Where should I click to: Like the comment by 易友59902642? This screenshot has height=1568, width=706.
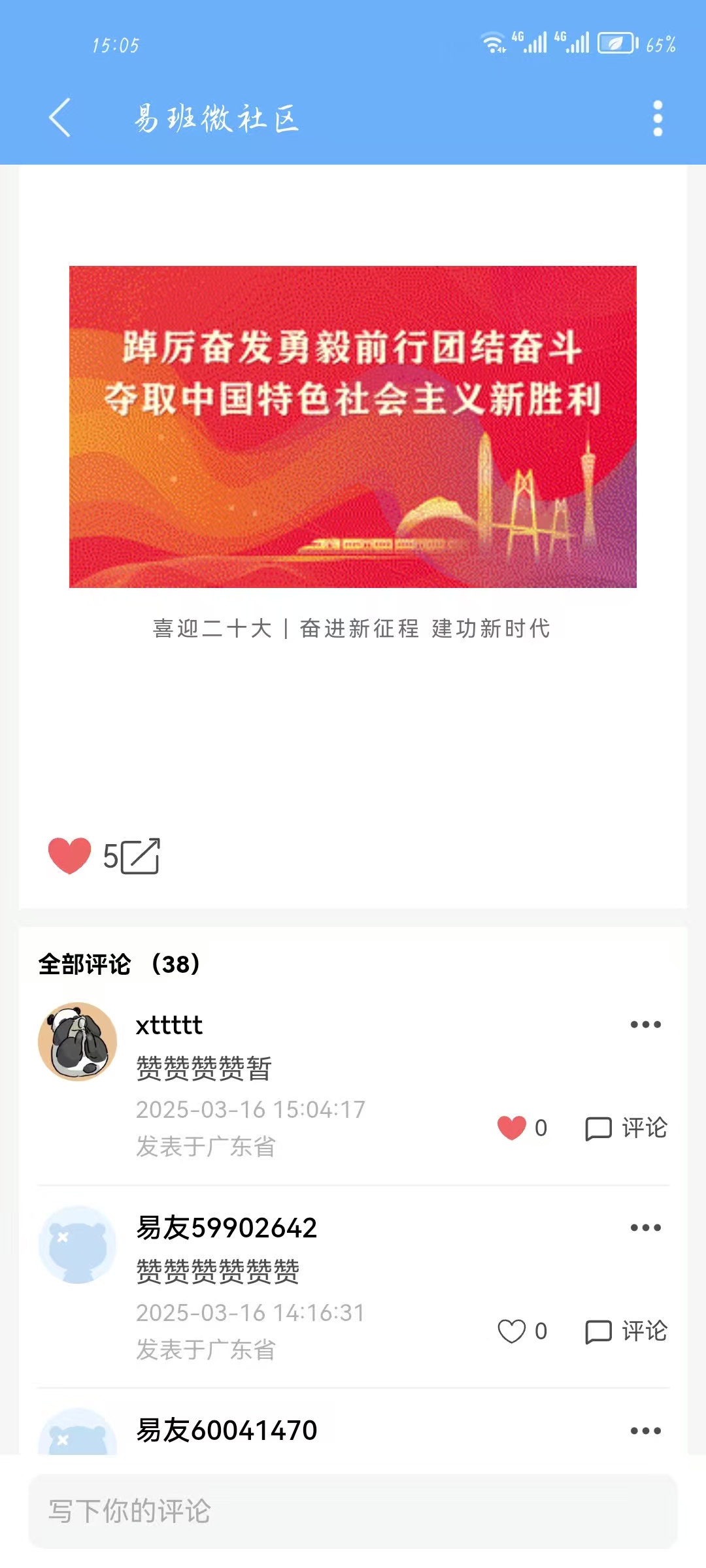tap(511, 1331)
